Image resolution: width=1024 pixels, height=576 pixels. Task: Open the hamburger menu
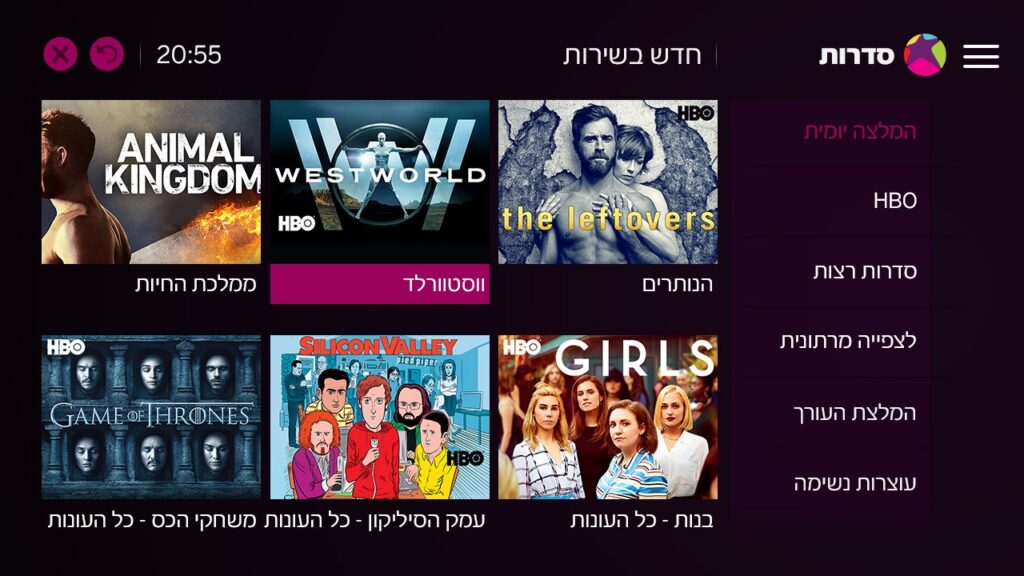[981, 56]
